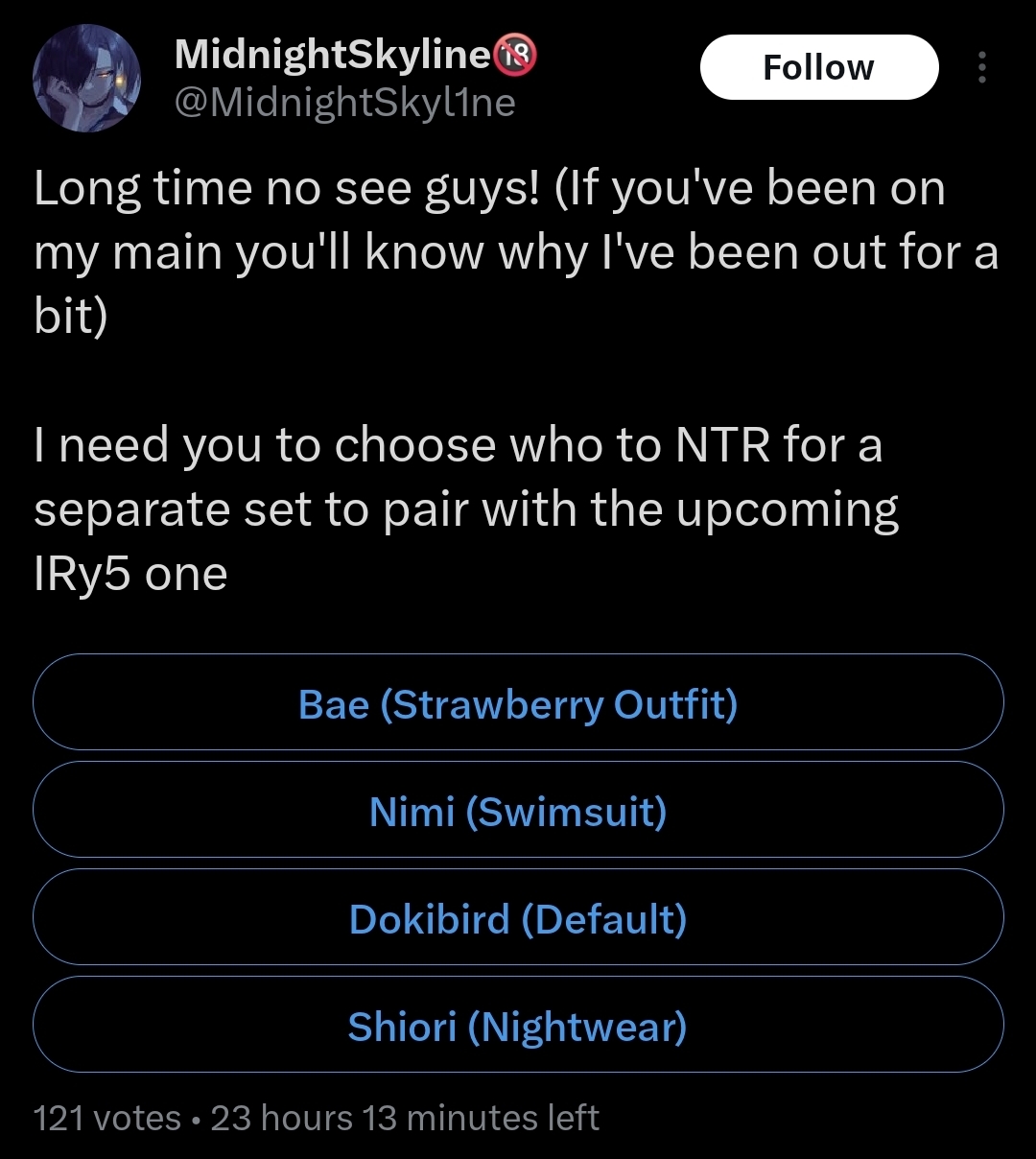Viewport: 1036px width, 1159px height.
Task: Open the post's three-dot overflow menu
Action: pyautogui.click(x=981, y=67)
